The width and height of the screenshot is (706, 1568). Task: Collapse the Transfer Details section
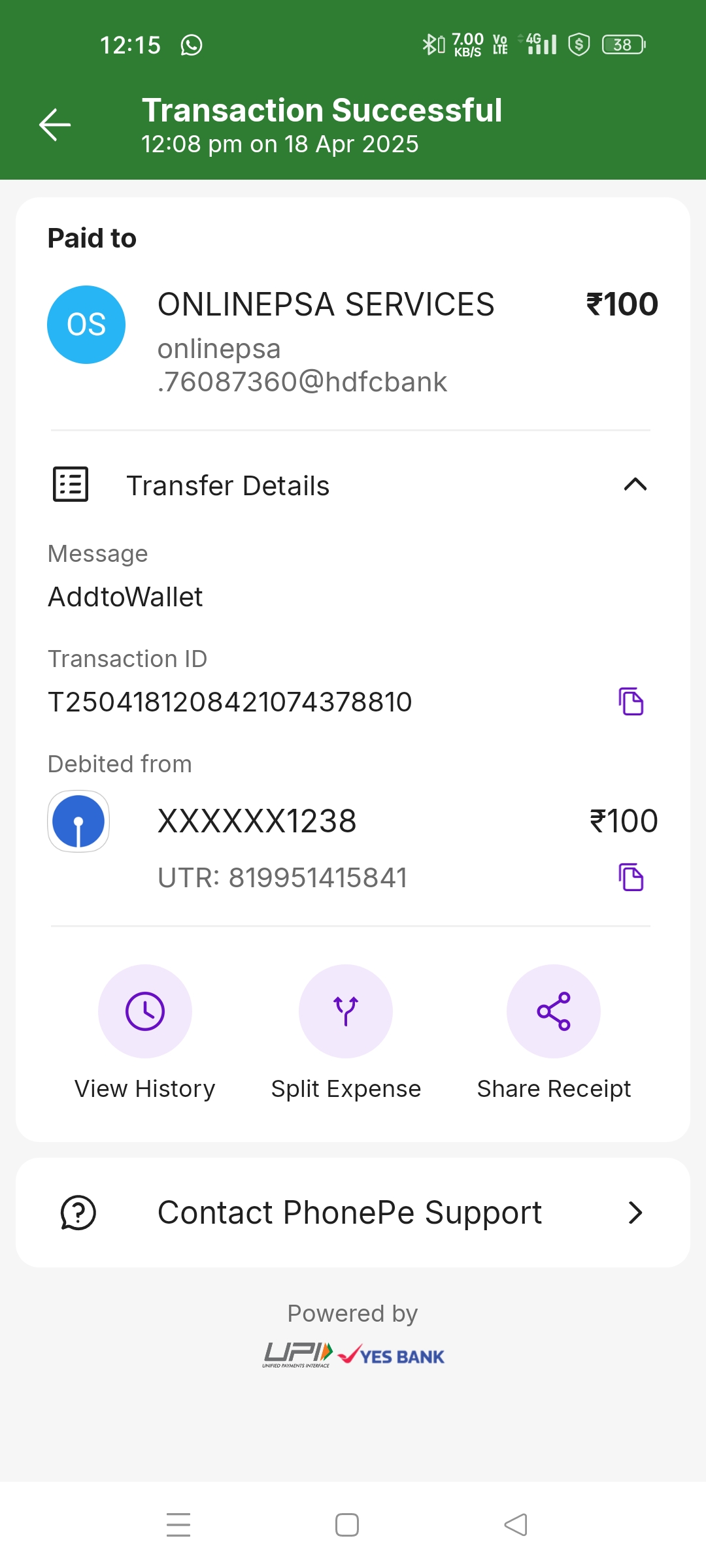[635, 485]
